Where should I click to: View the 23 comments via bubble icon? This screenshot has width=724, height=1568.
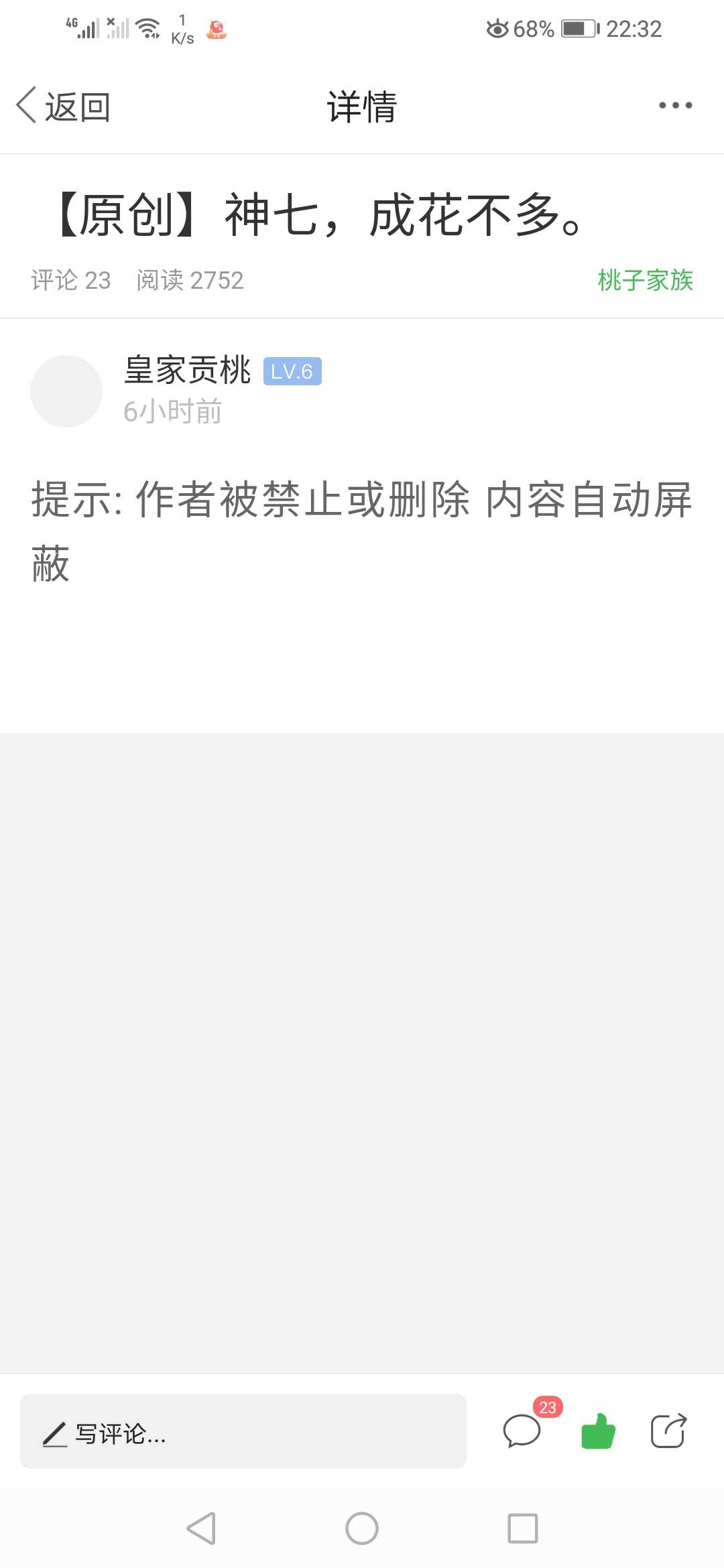click(522, 1430)
